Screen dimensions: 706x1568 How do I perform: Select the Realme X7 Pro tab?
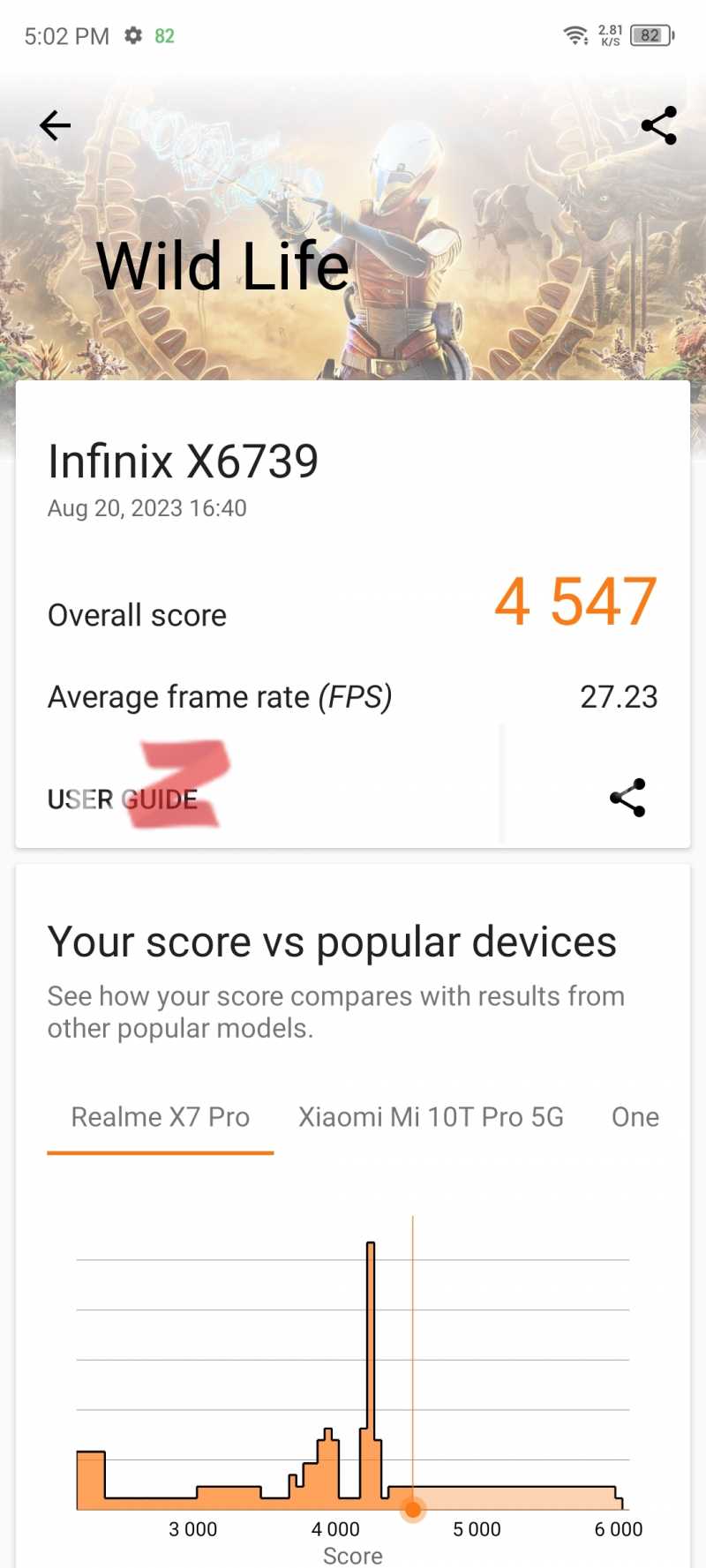coord(161,1117)
